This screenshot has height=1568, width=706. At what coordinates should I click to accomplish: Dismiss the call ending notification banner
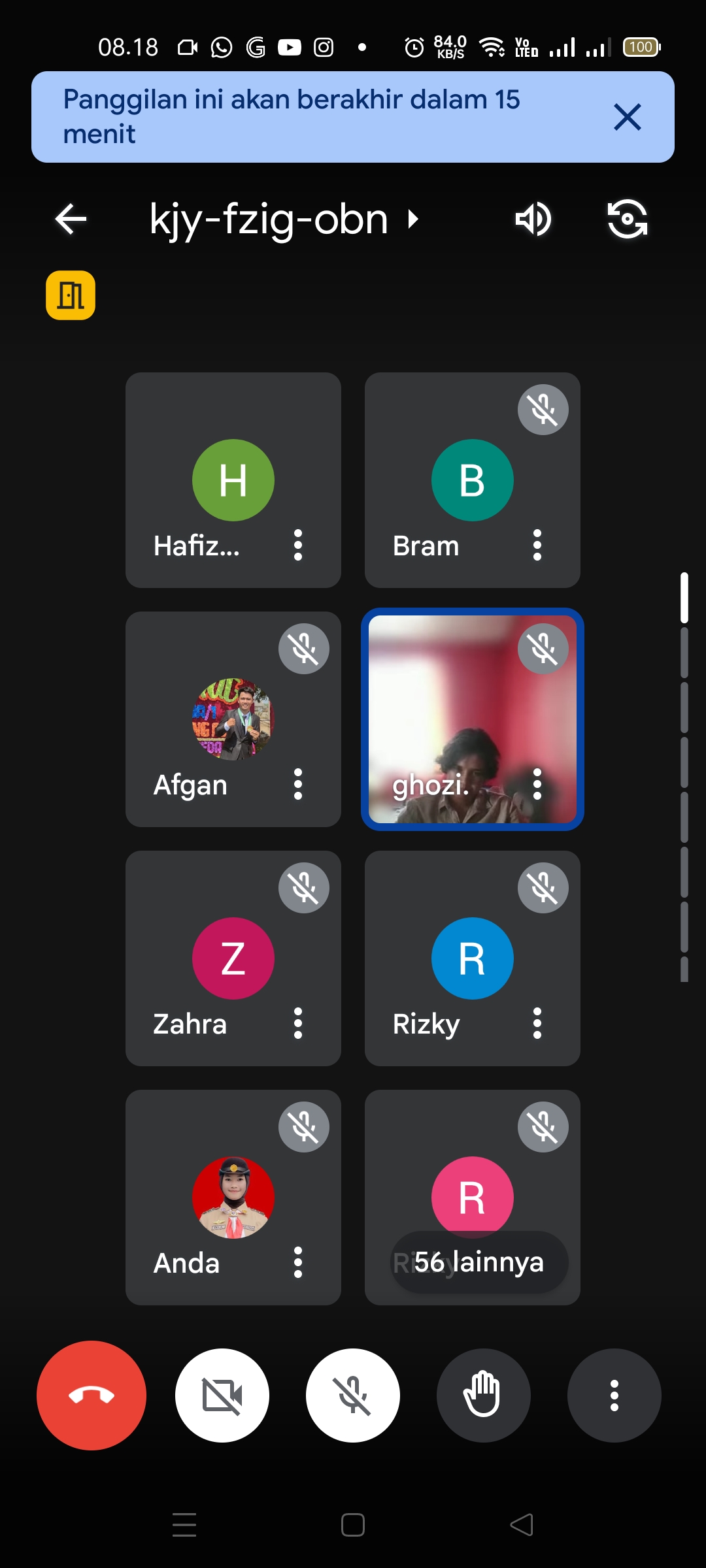pos(627,118)
